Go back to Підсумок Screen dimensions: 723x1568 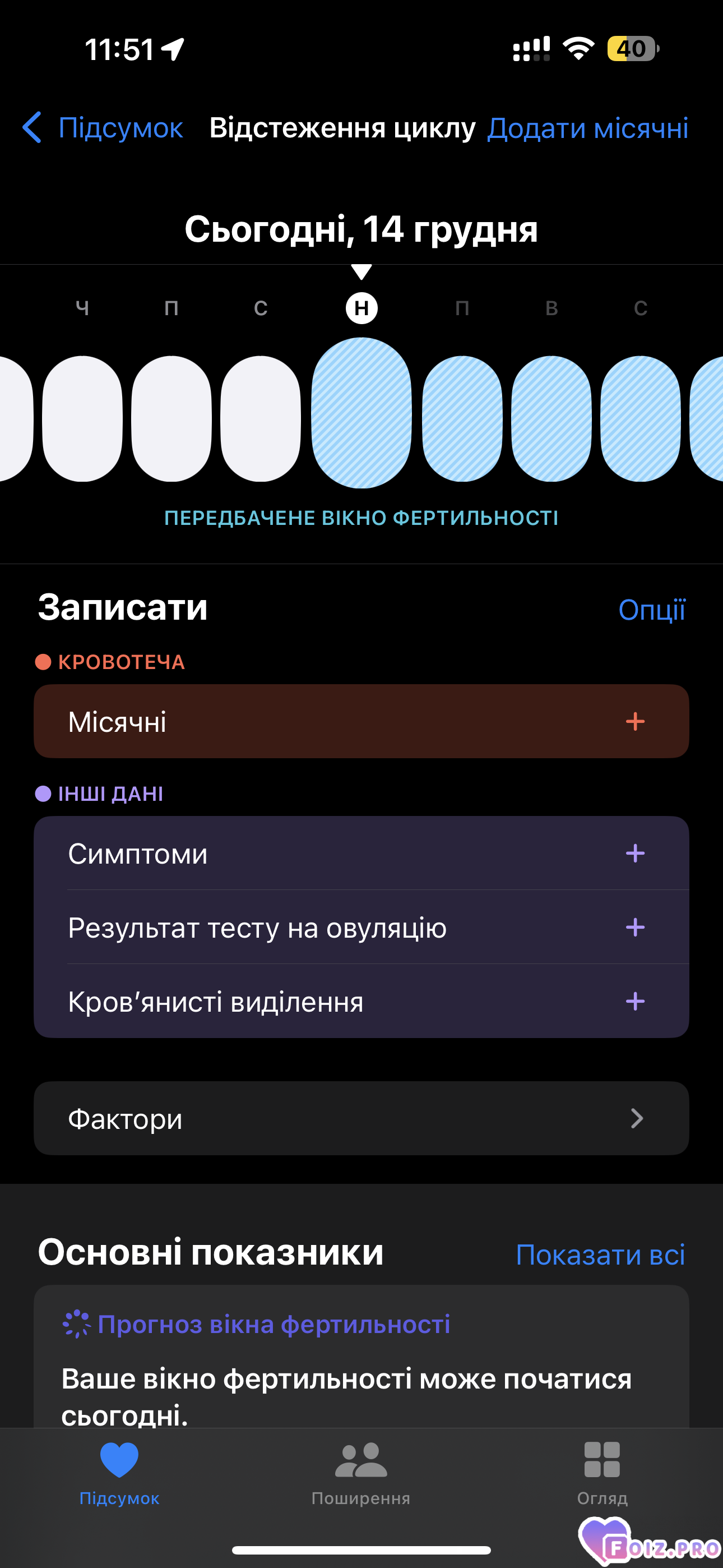click(x=102, y=128)
